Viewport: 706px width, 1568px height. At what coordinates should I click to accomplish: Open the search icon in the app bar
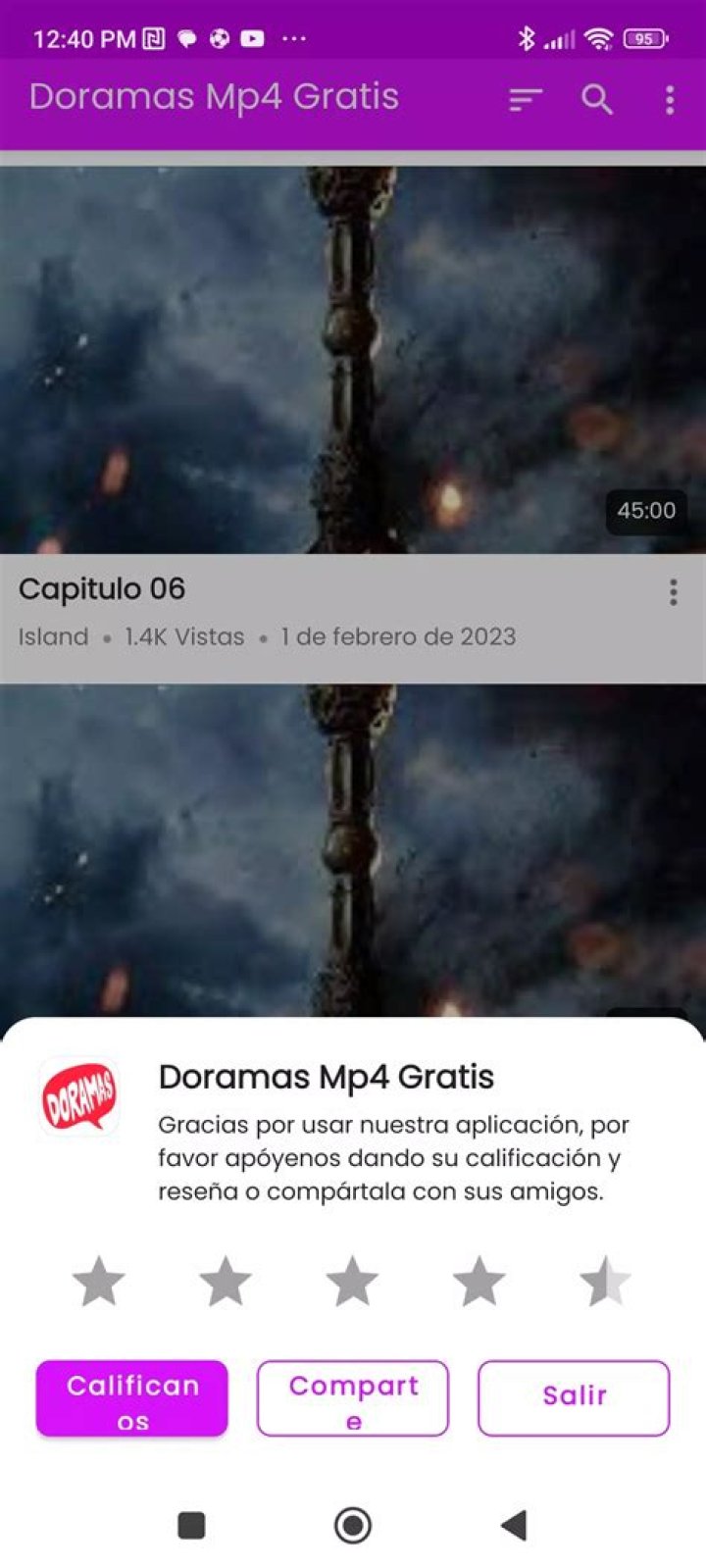[x=597, y=98]
